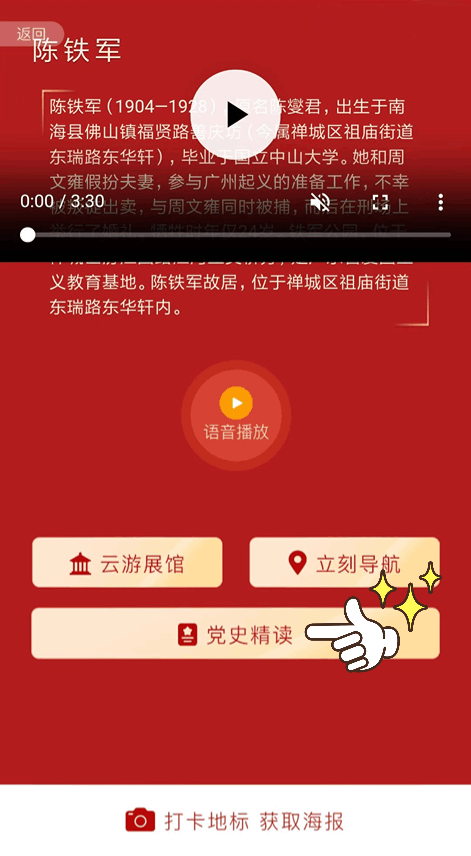The image size is (471, 856).
Task: Unmute the video sound
Action: (320, 202)
